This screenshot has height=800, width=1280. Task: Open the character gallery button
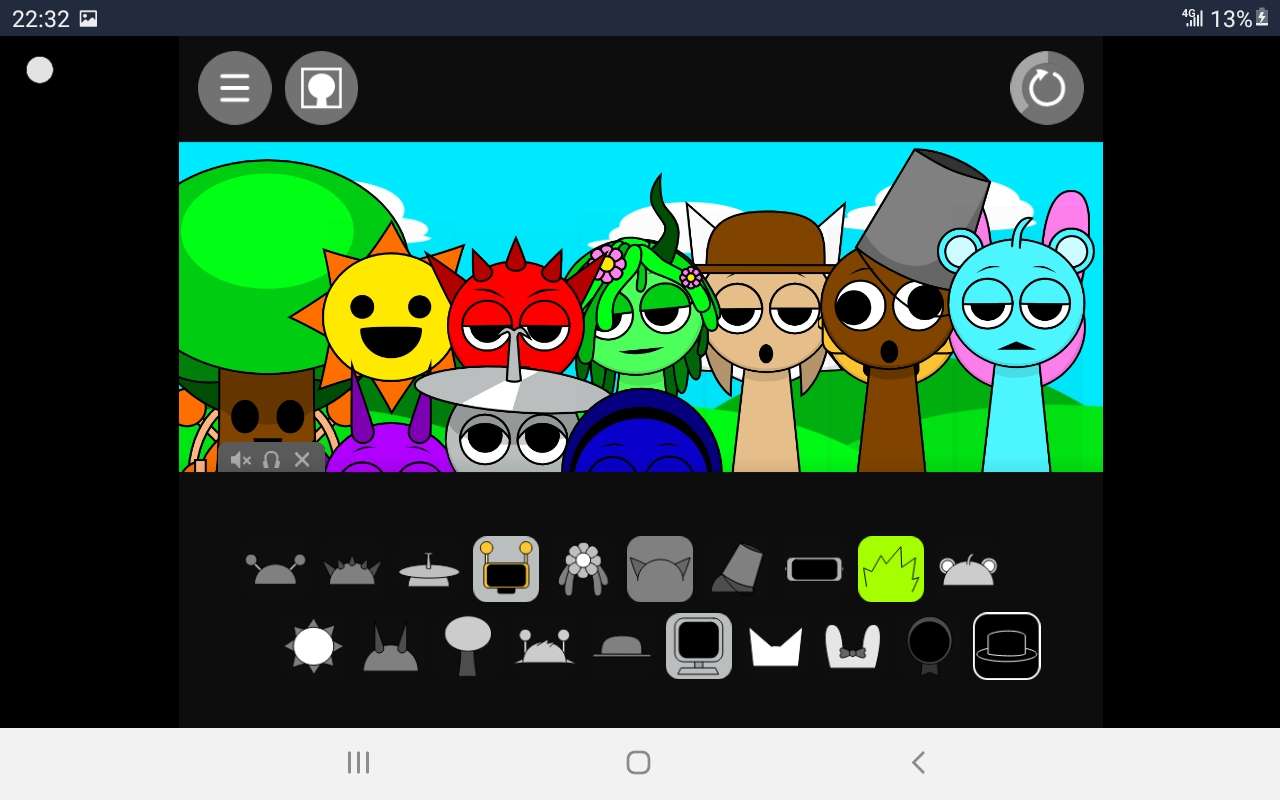tap(321, 88)
